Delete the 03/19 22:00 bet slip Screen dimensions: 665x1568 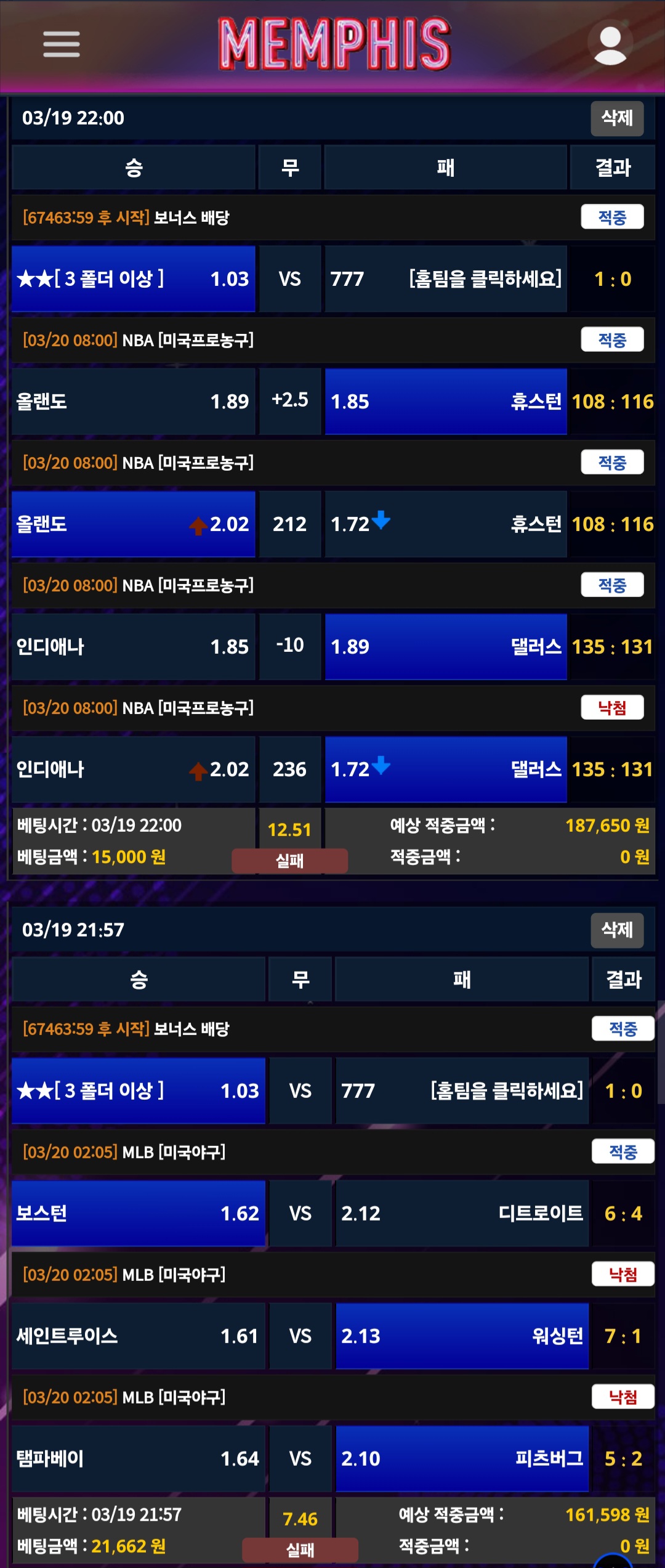tap(617, 118)
